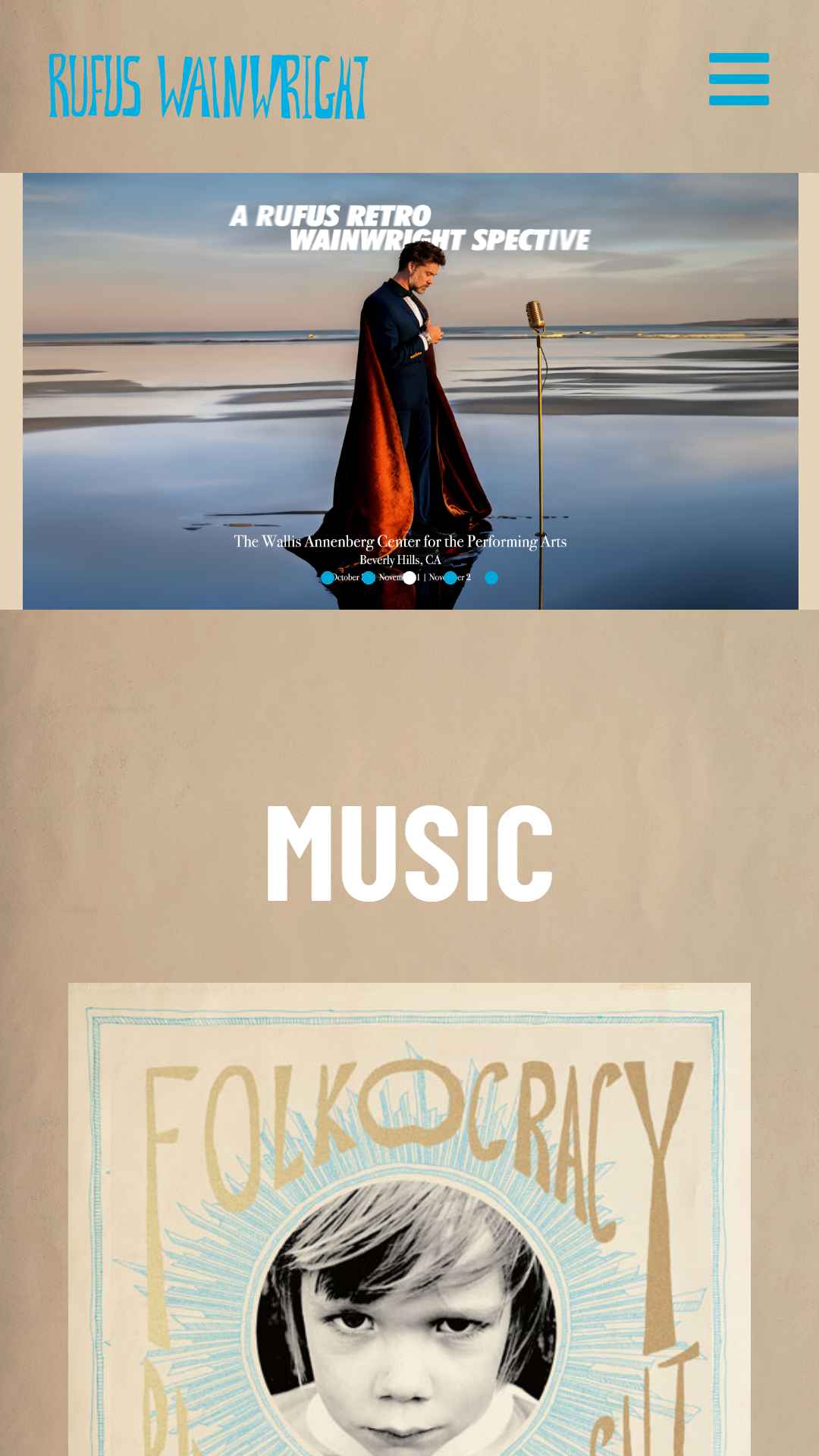The width and height of the screenshot is (819, 1456).
Task: Go to the first carousel slide dot
Action: 328,578
